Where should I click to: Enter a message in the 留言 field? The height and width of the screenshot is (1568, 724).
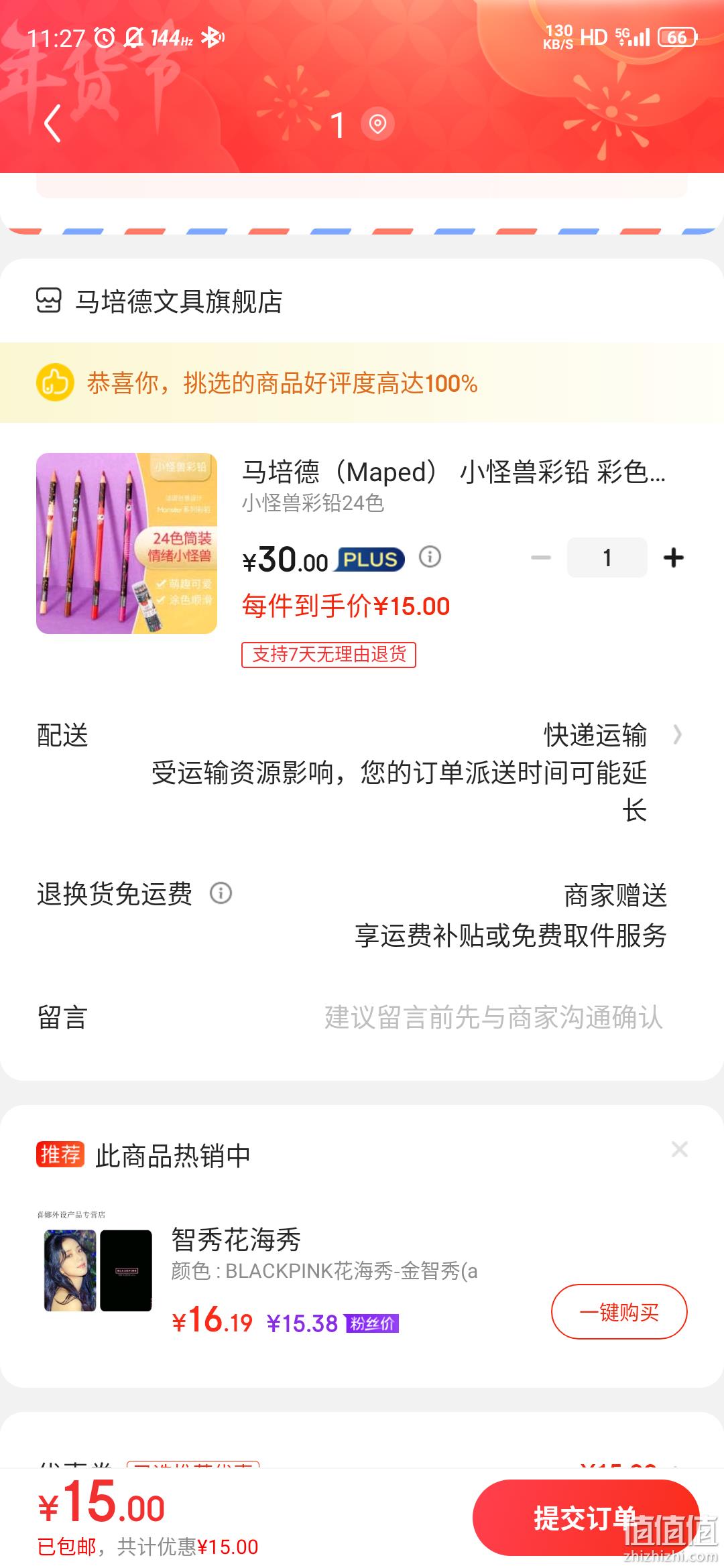pyautogui.click(x=493, y=1017)
